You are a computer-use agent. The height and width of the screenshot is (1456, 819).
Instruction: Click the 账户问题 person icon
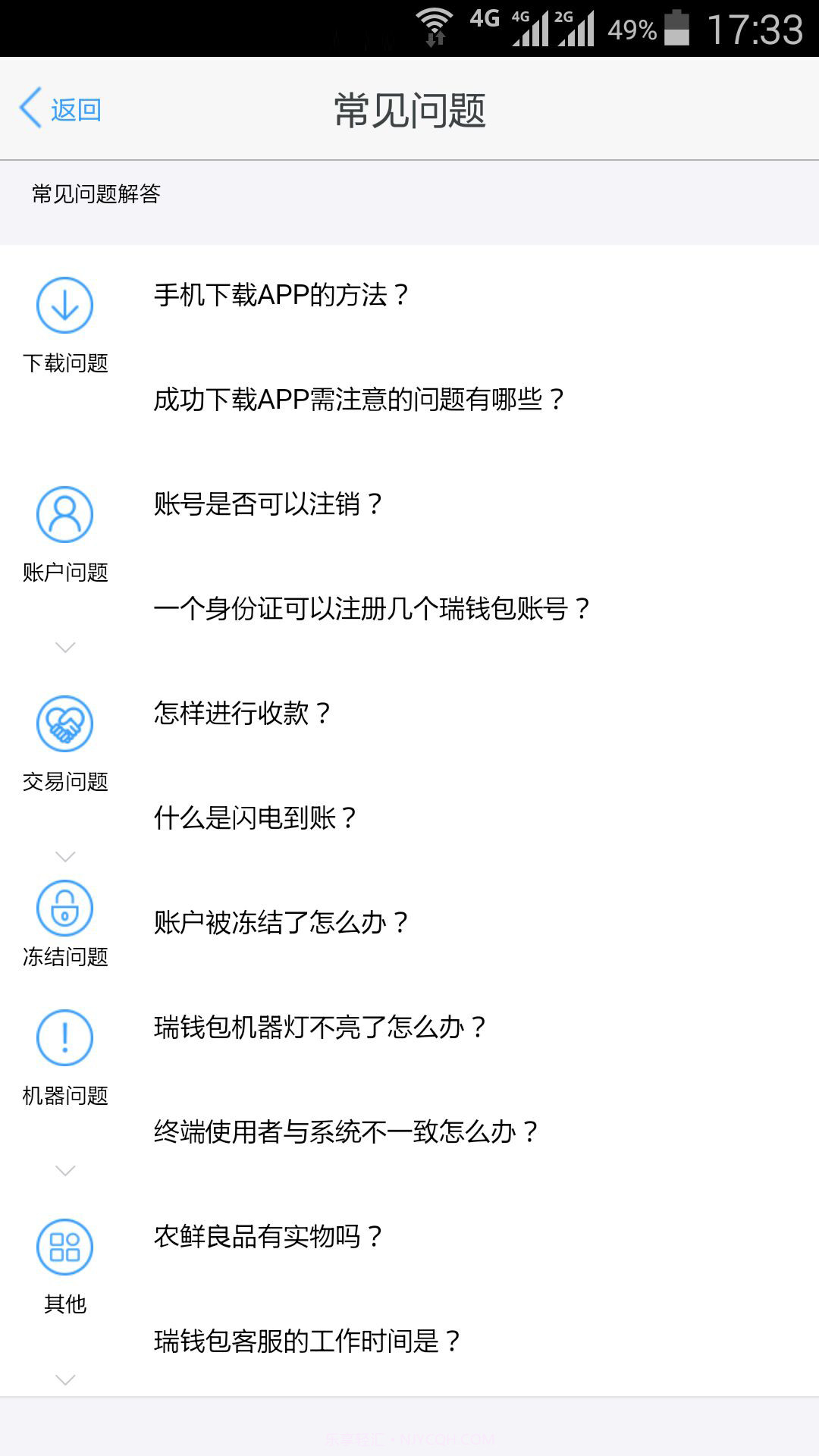(x=64, y=514)
